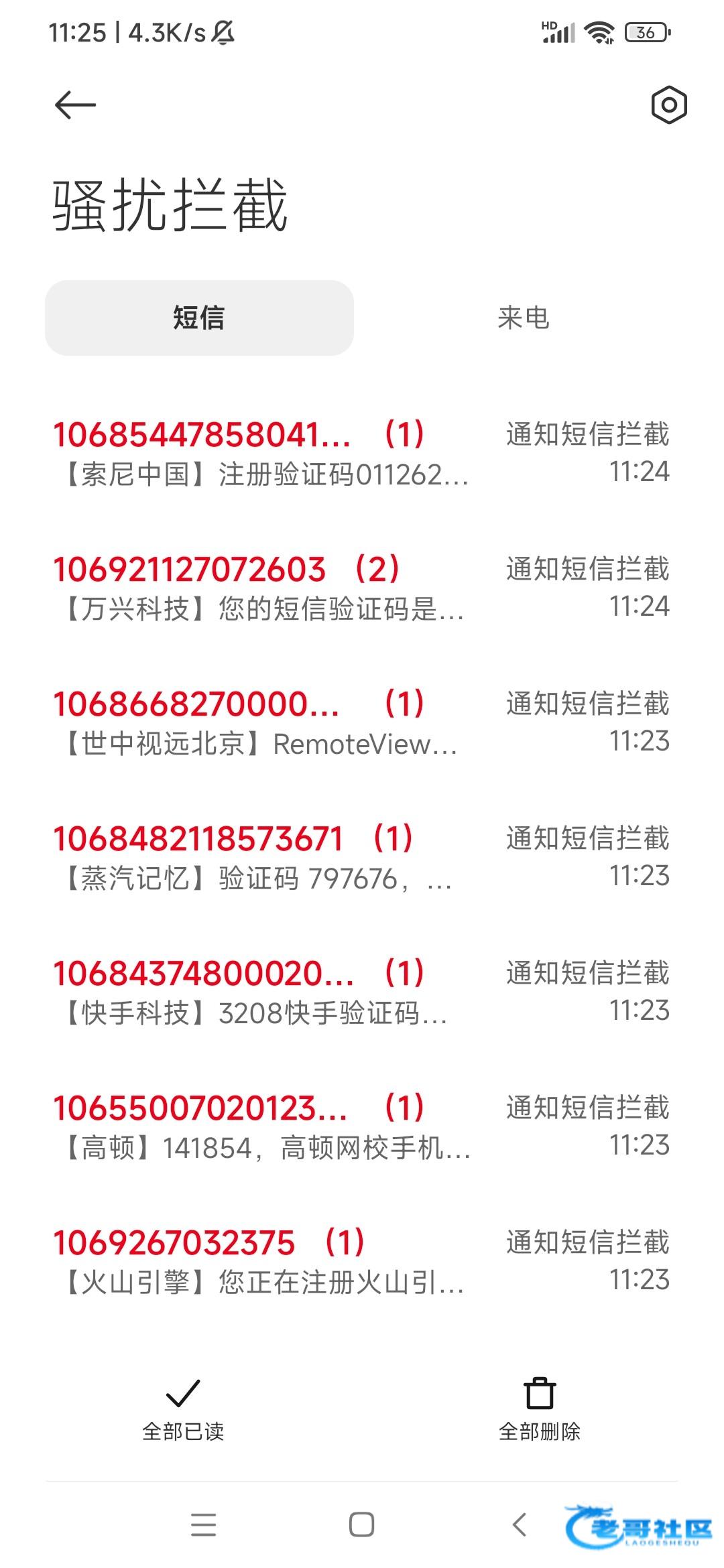Open the blocked 万兴科技 message thread

362,588
